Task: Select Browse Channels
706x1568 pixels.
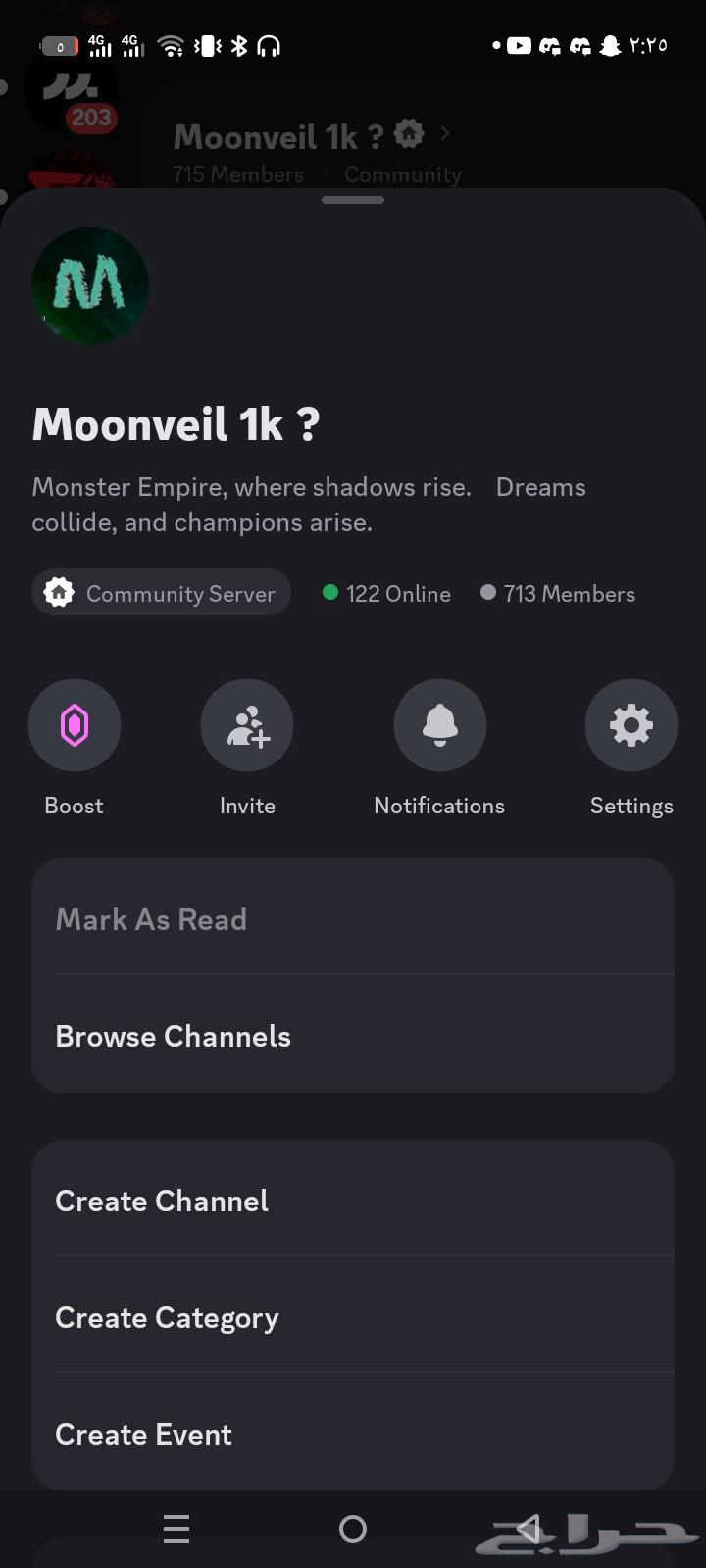Action: point(173,1036)
